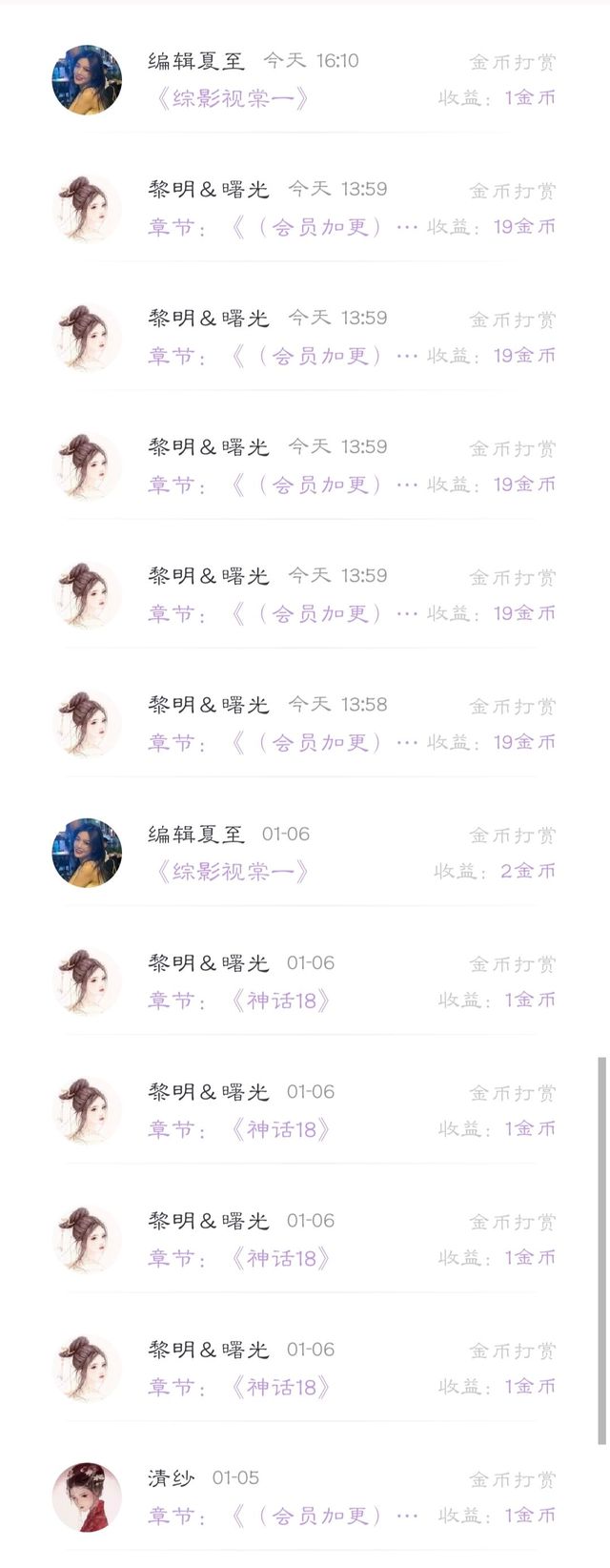This screenshot has width=610, height=1568.
Task: Open 《综影视棠一》 from today's 16:10 tip
Action: [231, 98]
